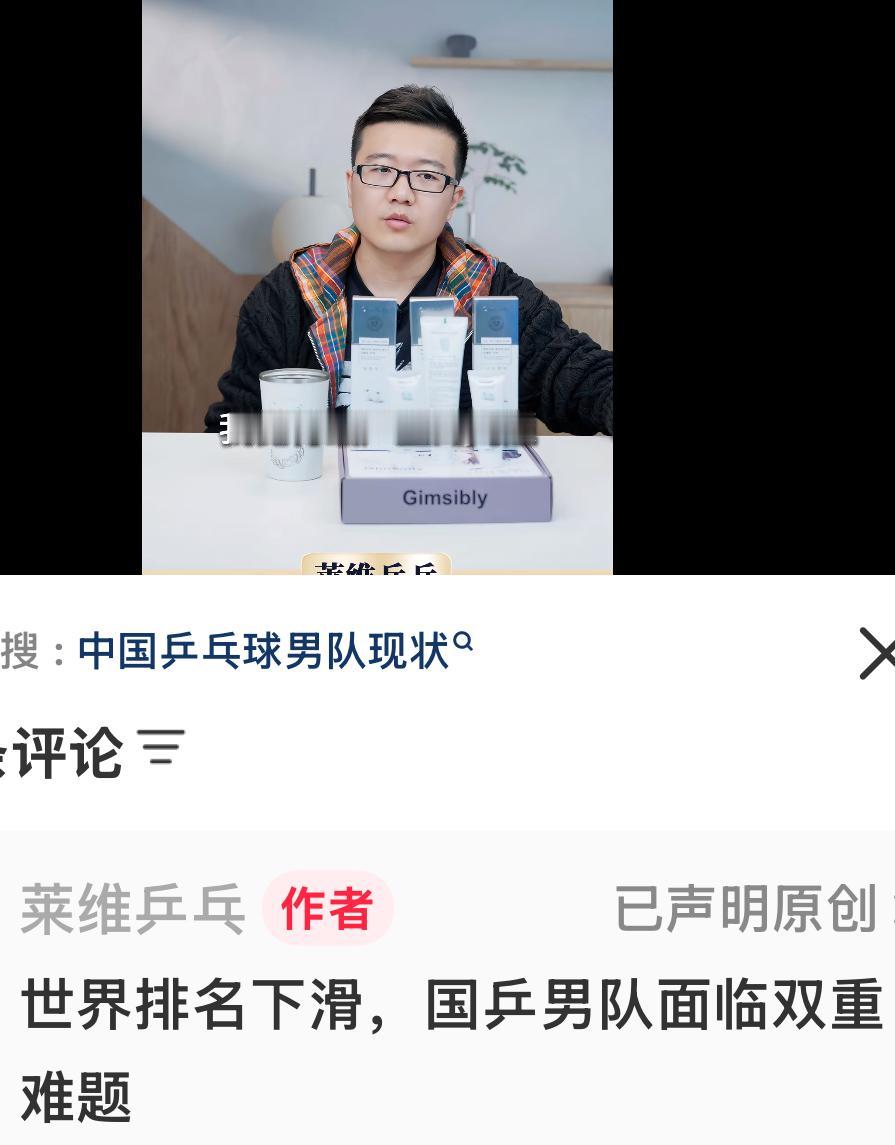View commenter profile by tapping 莱维乒乓
Viewport: 895px width, 1145px height.
132,908
